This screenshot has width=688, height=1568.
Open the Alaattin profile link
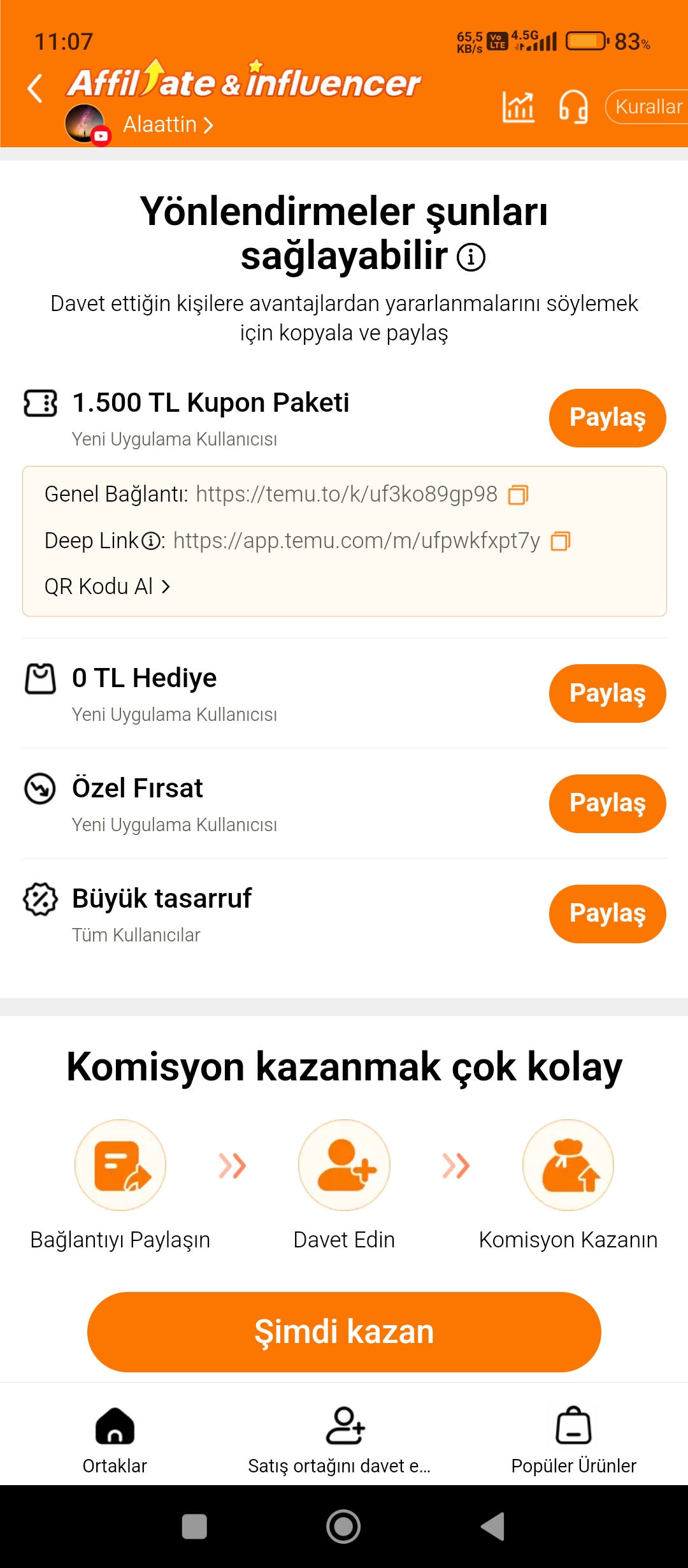point(168,124)
